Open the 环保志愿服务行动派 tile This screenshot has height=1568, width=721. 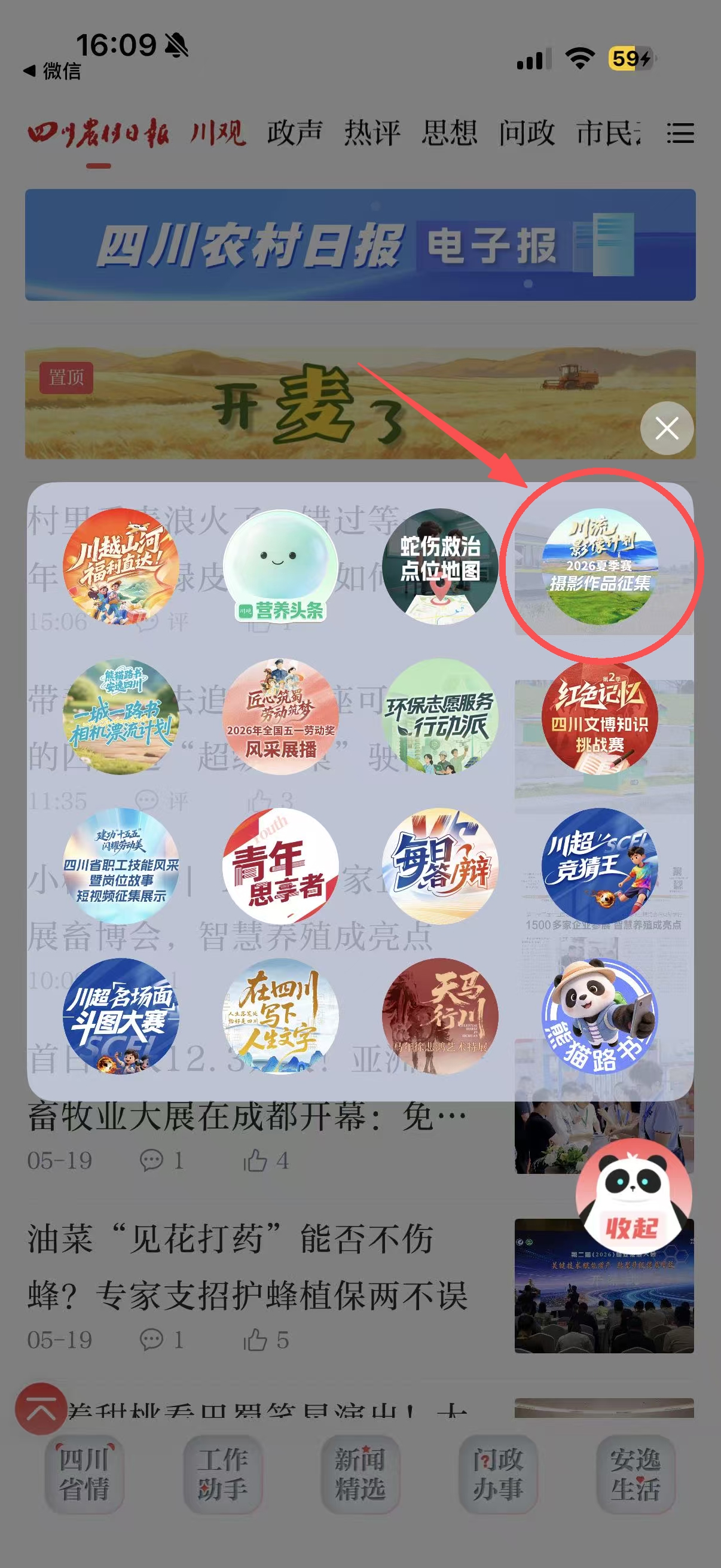tap(440, 716)
